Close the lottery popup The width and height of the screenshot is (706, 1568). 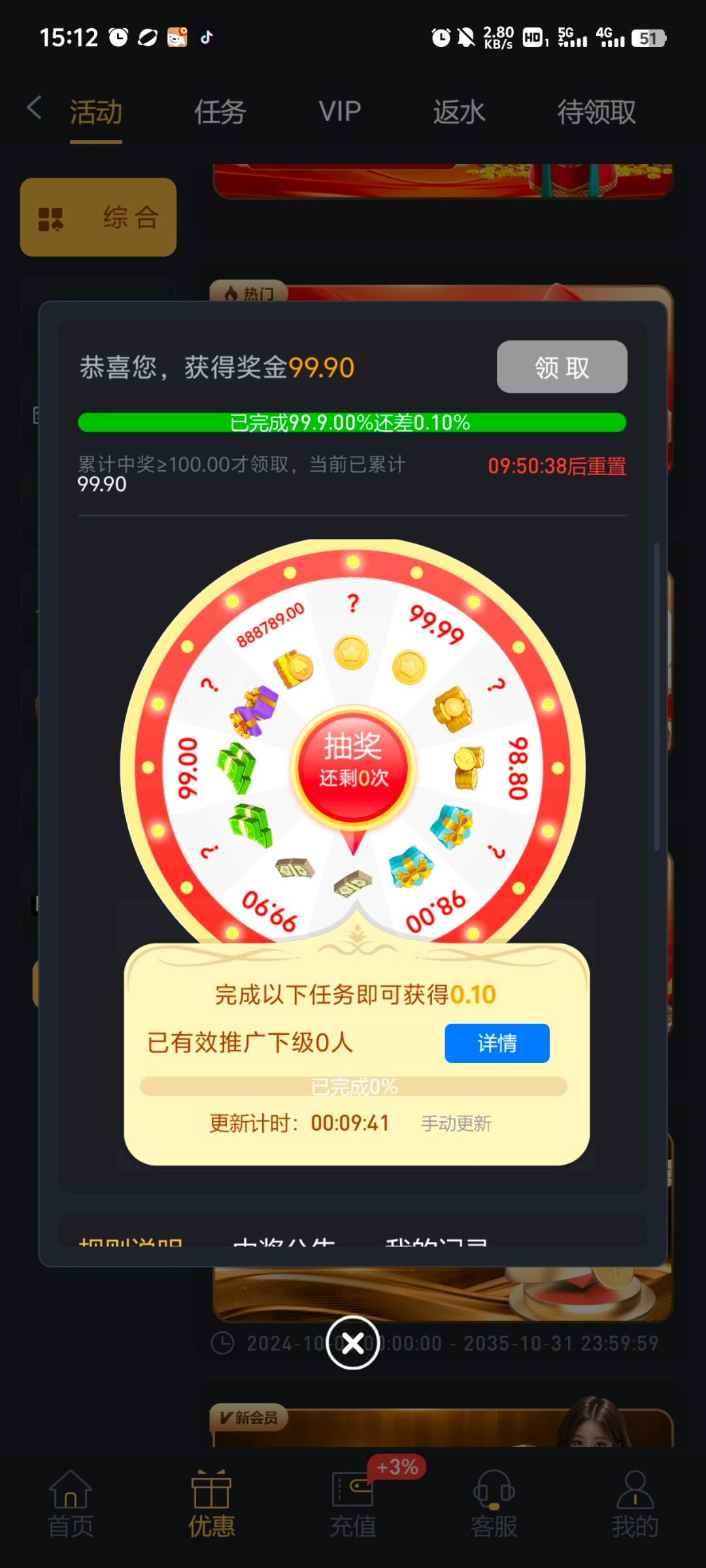point(353,1343)
